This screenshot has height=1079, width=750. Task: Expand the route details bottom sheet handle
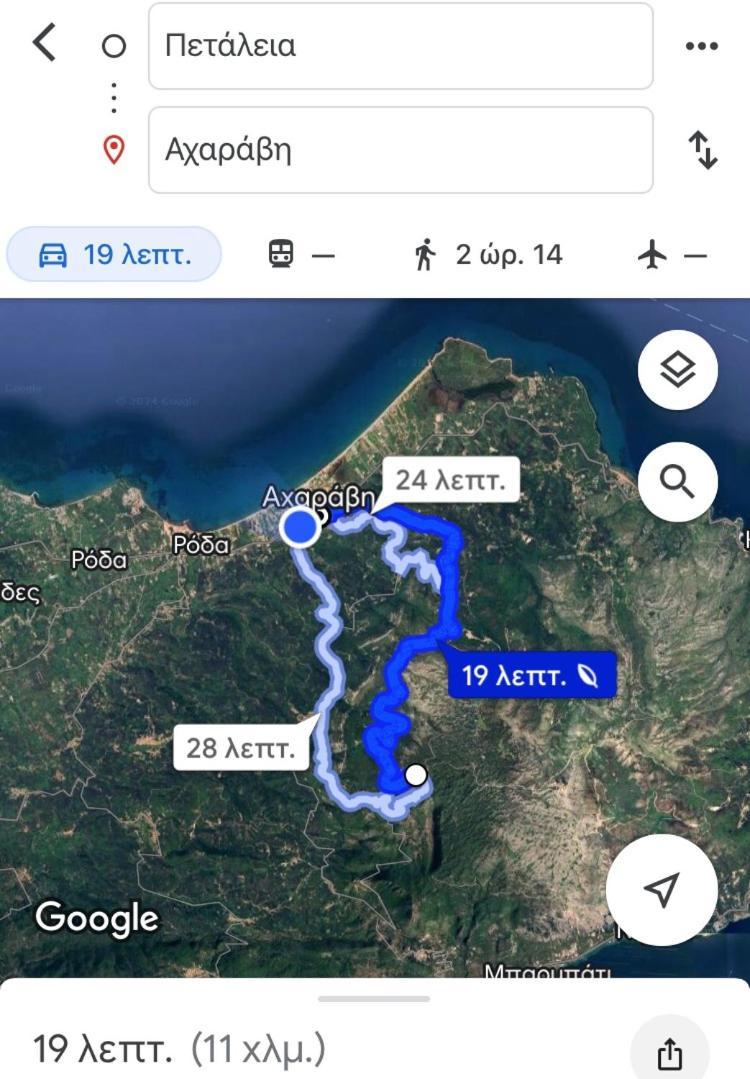pyautogui.click(x=374, y=998)
